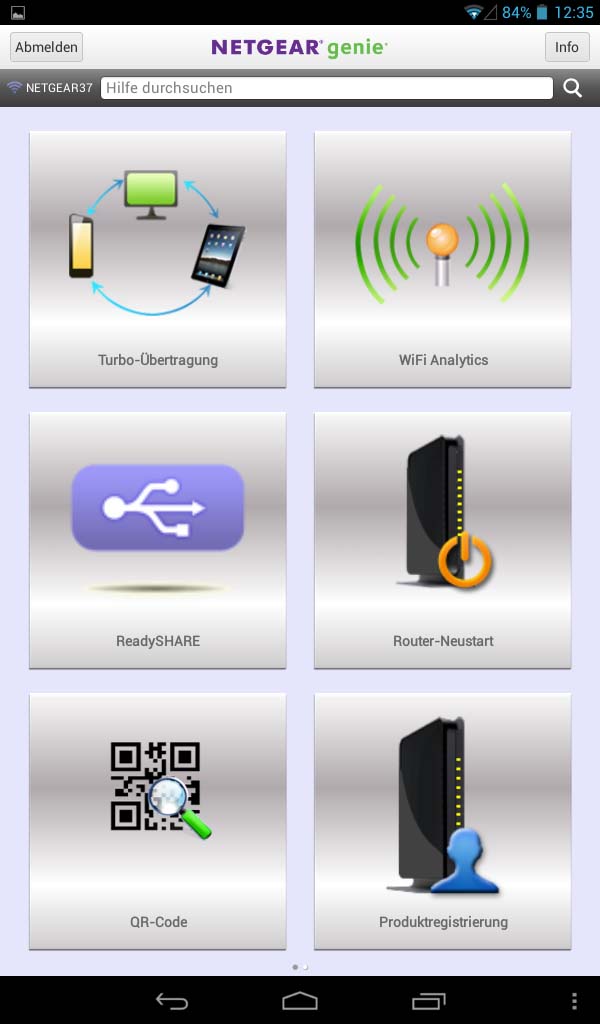Focus the Hilfe durchsuchen search field

pos(326,88)
